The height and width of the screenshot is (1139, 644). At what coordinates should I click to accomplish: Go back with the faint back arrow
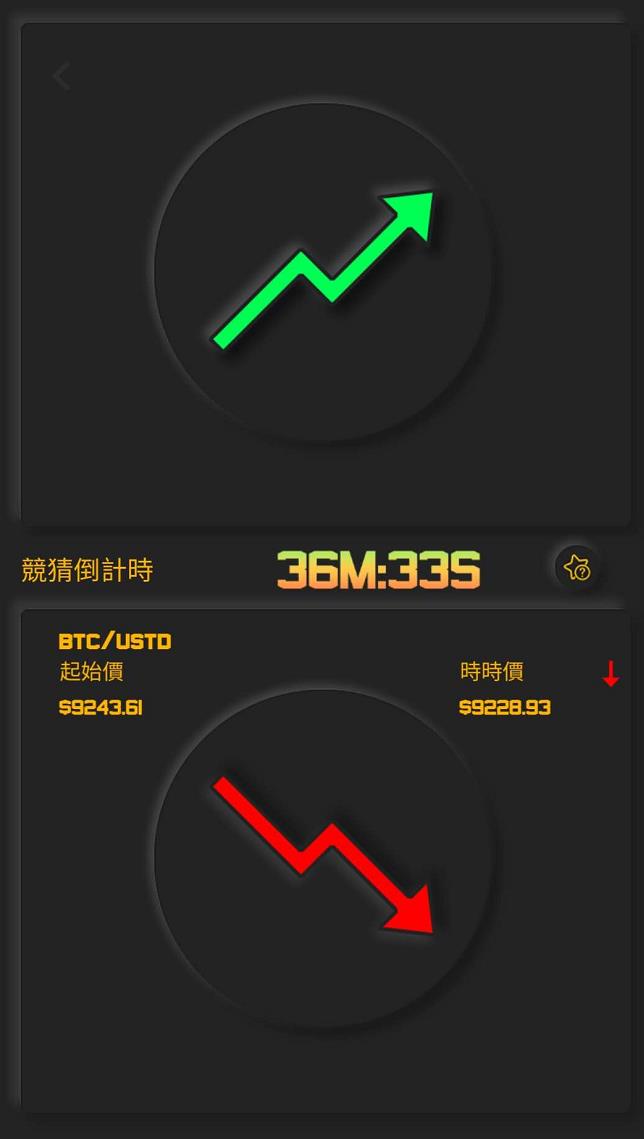pos(62,76)
